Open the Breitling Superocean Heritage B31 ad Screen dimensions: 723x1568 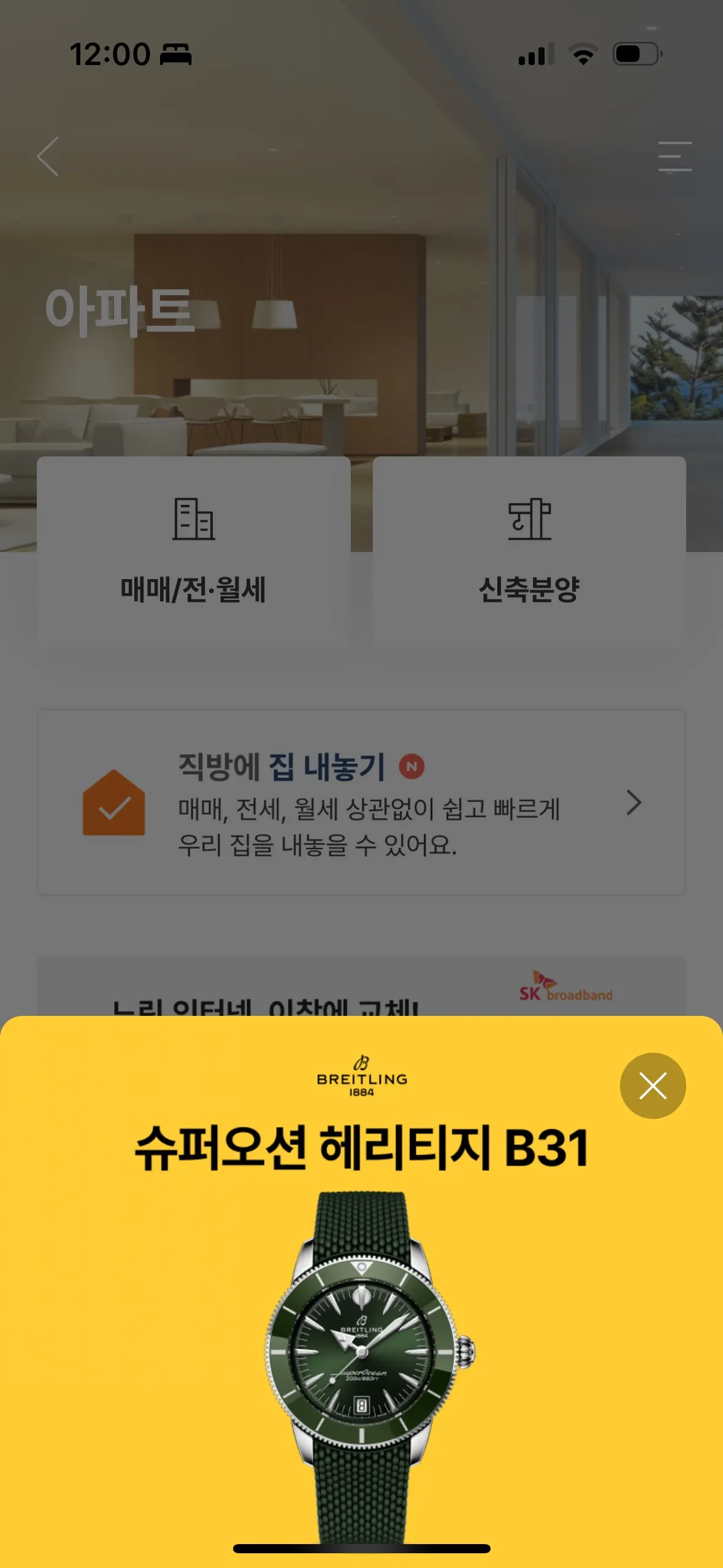point(361,1319)
